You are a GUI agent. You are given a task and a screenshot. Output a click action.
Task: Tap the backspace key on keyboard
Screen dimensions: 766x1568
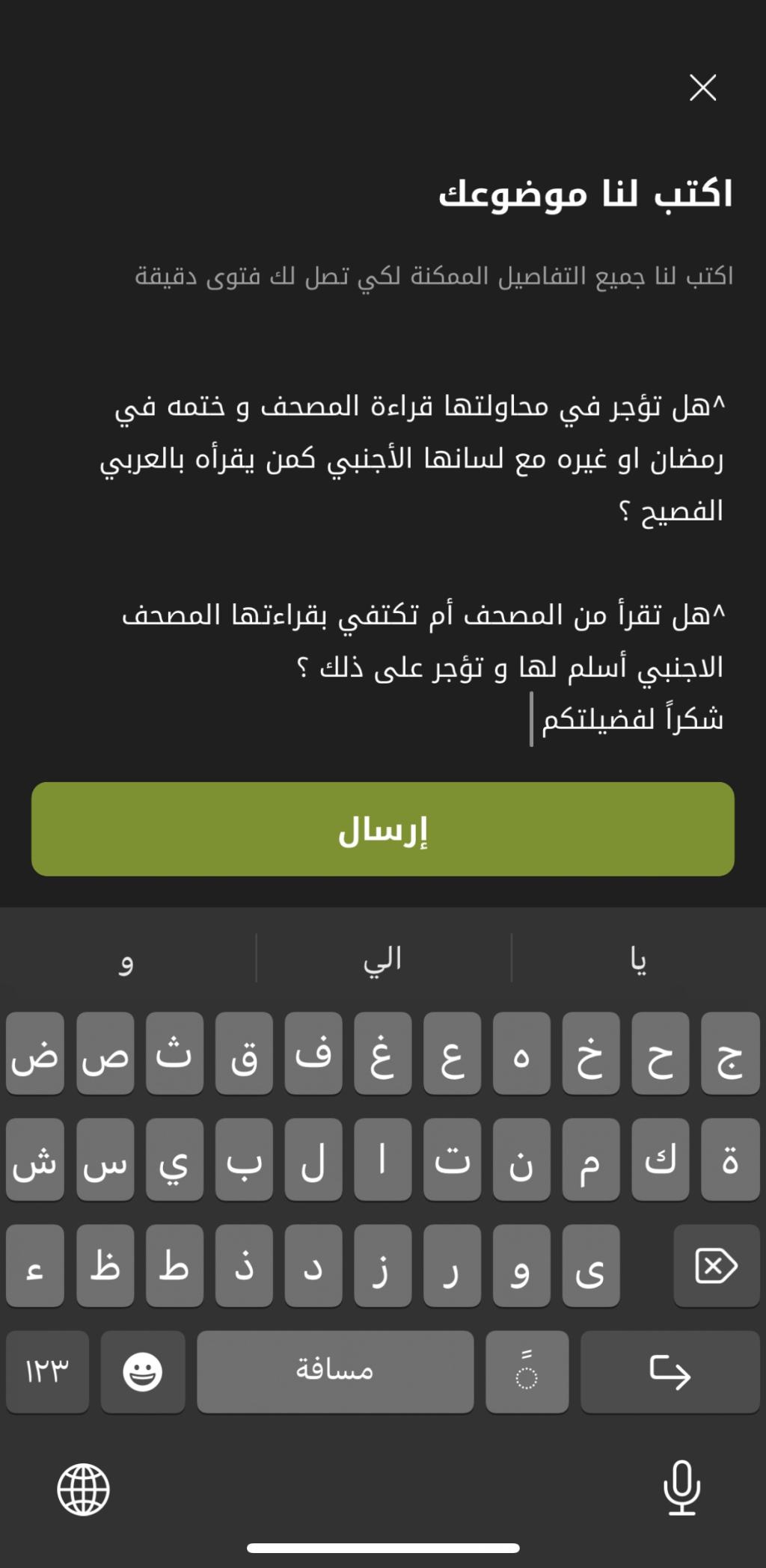[x=716, y=1265]
